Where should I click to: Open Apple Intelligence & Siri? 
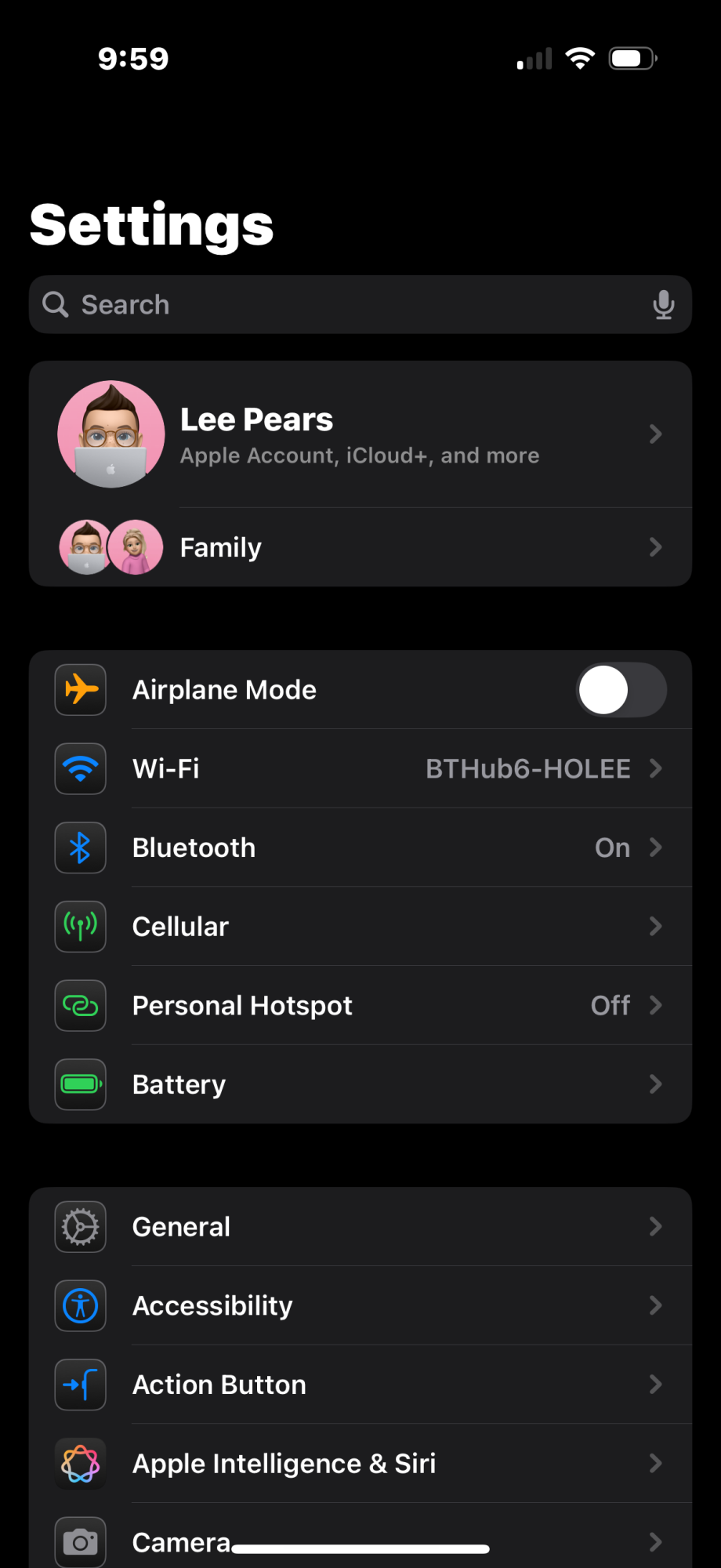click(360, 1464)
